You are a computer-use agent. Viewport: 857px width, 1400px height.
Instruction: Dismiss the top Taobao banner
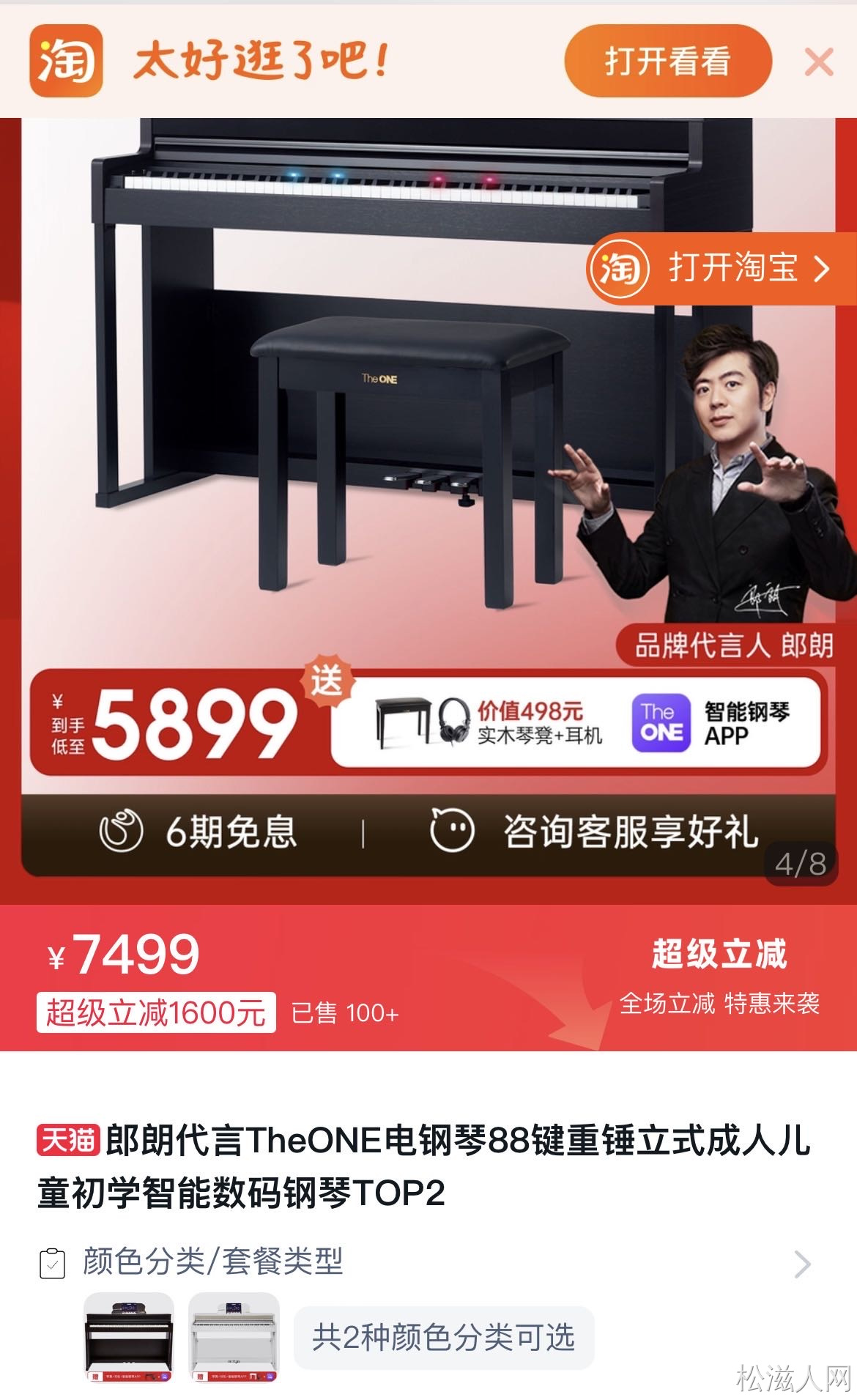point(818,62)
